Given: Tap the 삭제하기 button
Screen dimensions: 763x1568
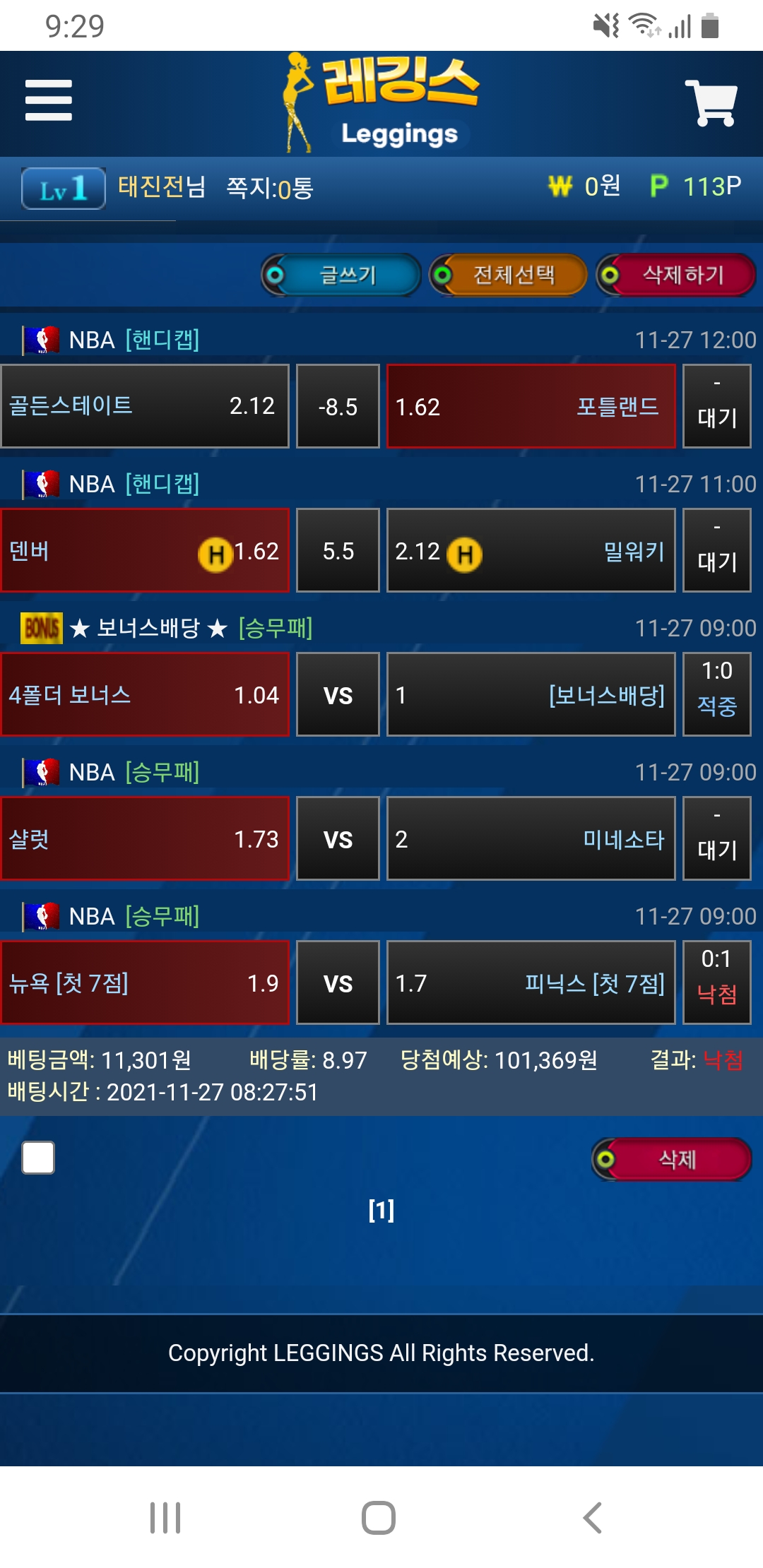Looking at the screenshot, I should pos(676,275).
